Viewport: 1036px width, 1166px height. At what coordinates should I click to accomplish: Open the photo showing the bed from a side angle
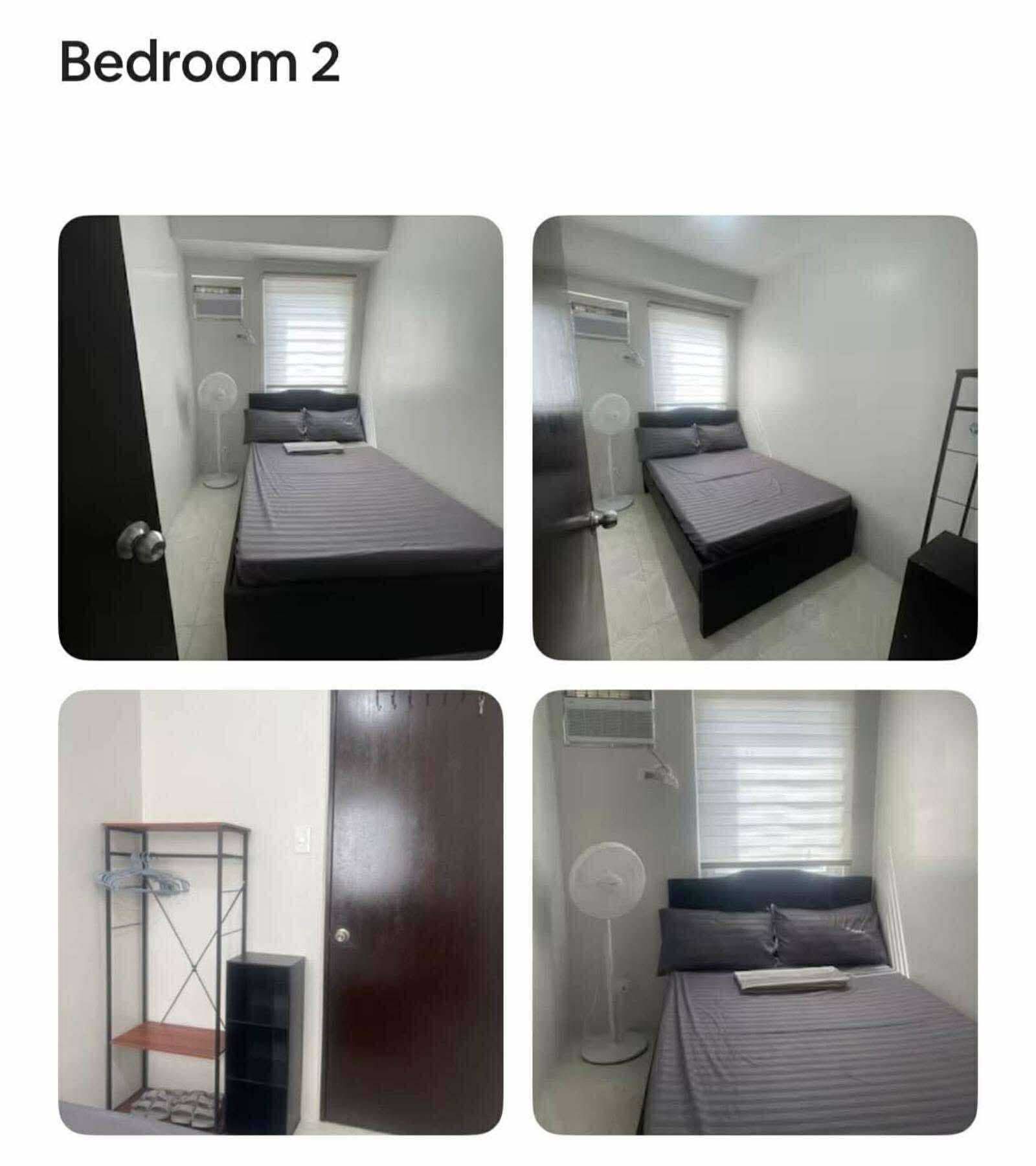coord(754,438)
